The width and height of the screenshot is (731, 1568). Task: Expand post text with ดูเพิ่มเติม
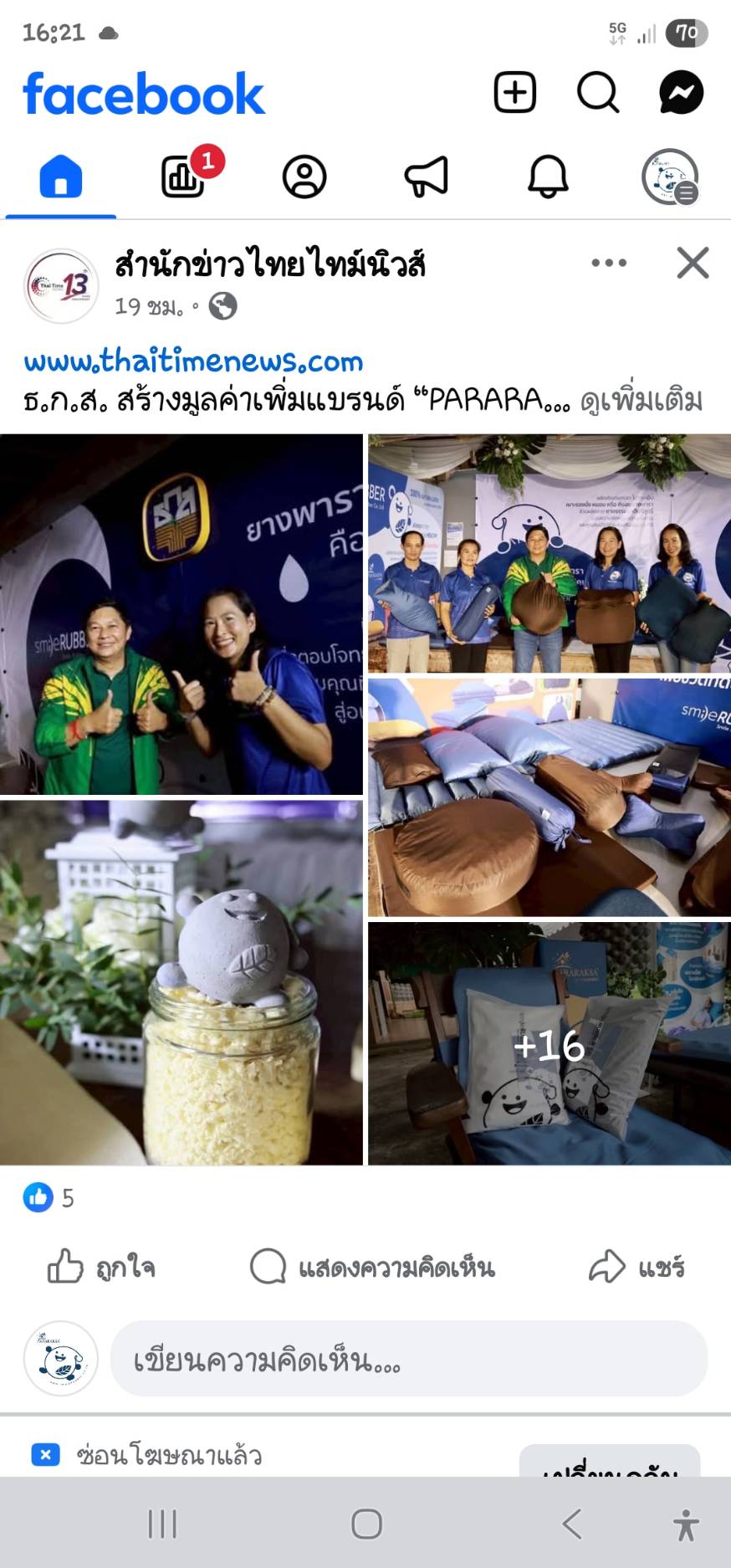click(642, 400)
